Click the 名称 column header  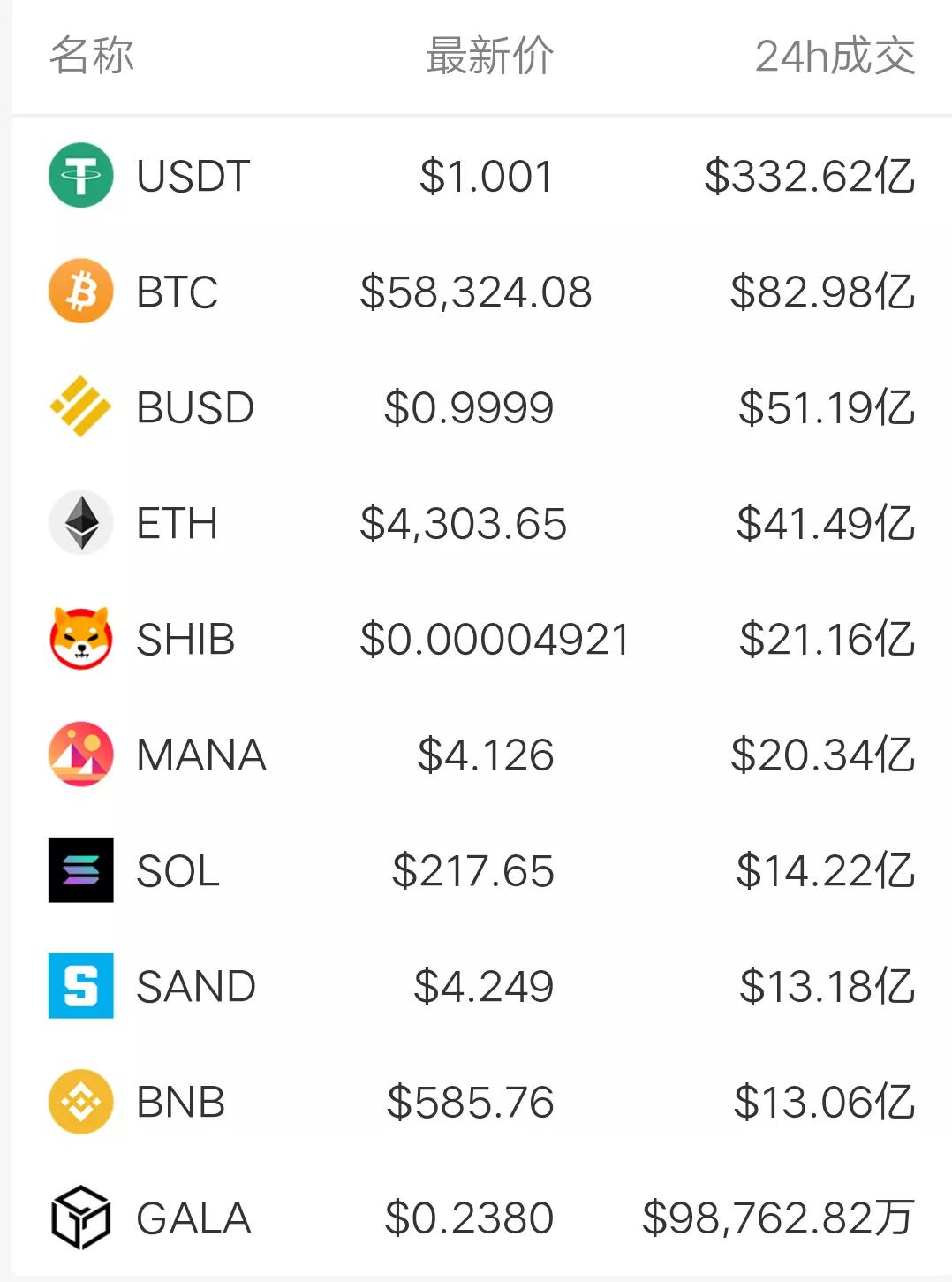click(x=92, y=56)
